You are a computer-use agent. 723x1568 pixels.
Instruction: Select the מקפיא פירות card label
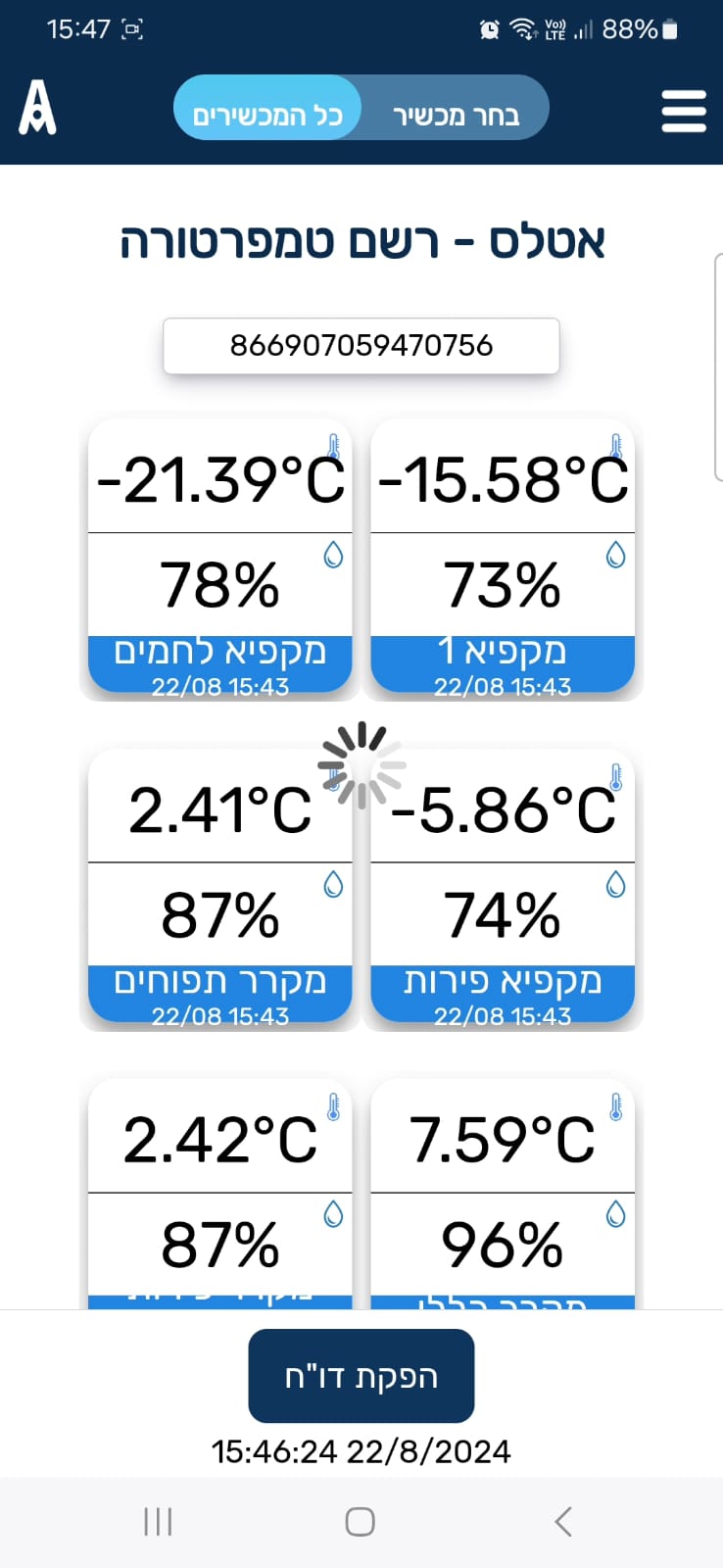click(x=502, y=981)
